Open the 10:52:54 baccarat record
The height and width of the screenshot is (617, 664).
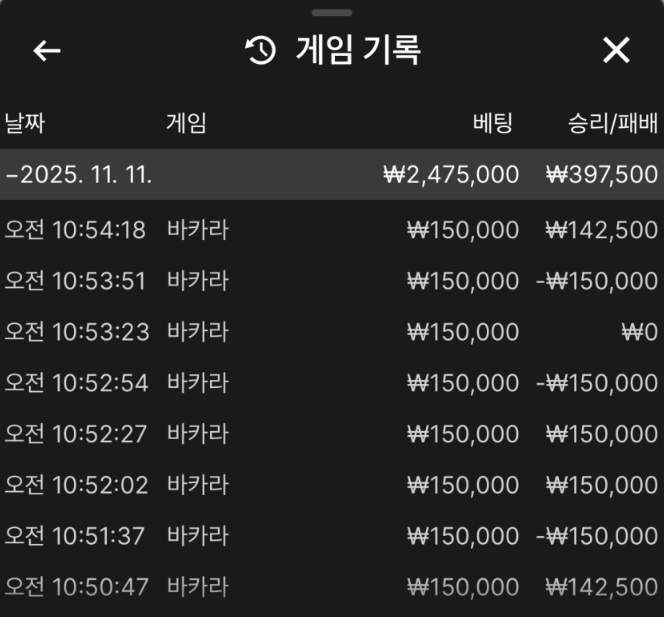[331, 383]
